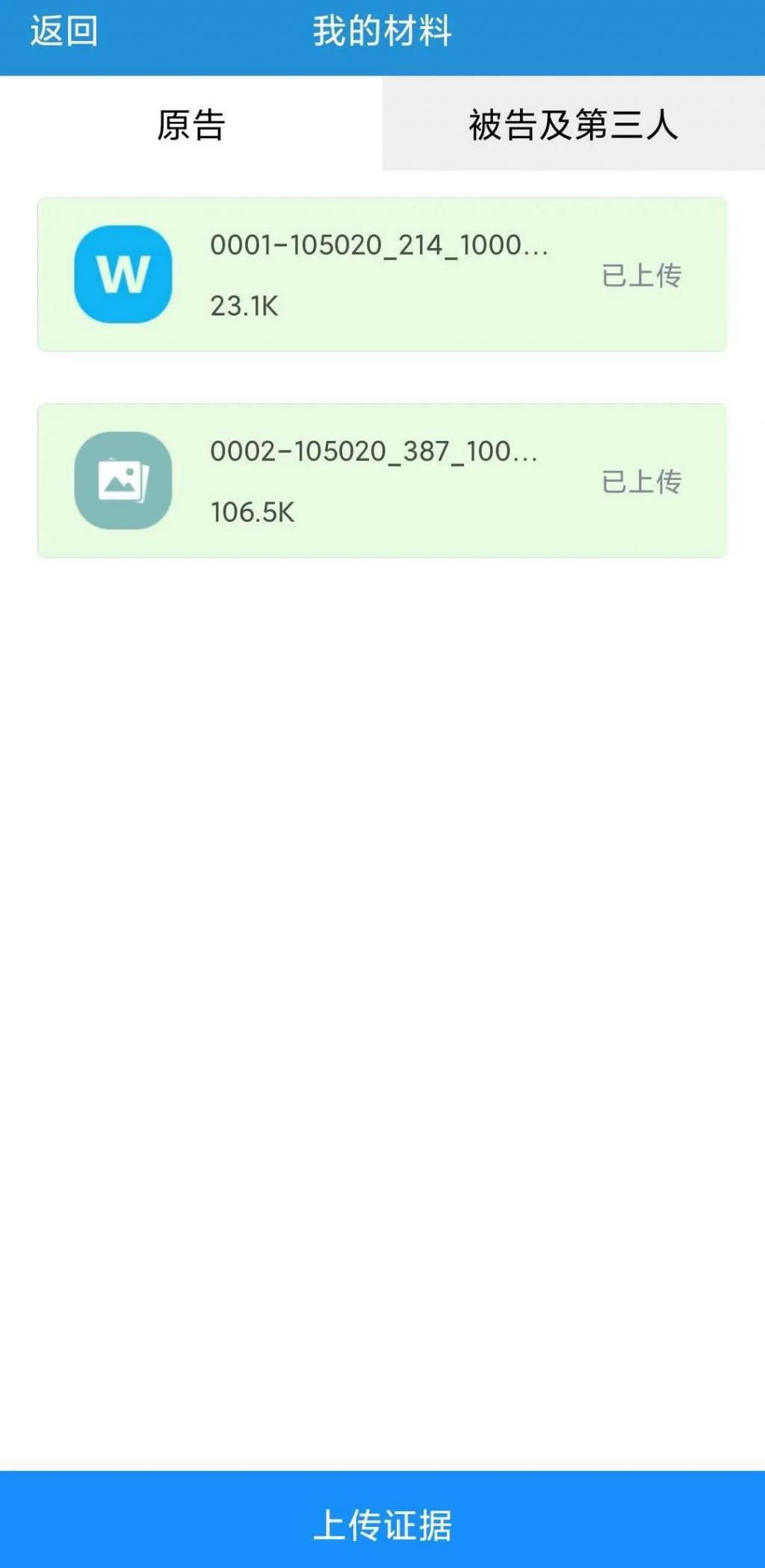Image resolution: width=765 pixels, height=1568 pixels.
Task: Switch to the 原告 tab
Action: click(189, 126)
